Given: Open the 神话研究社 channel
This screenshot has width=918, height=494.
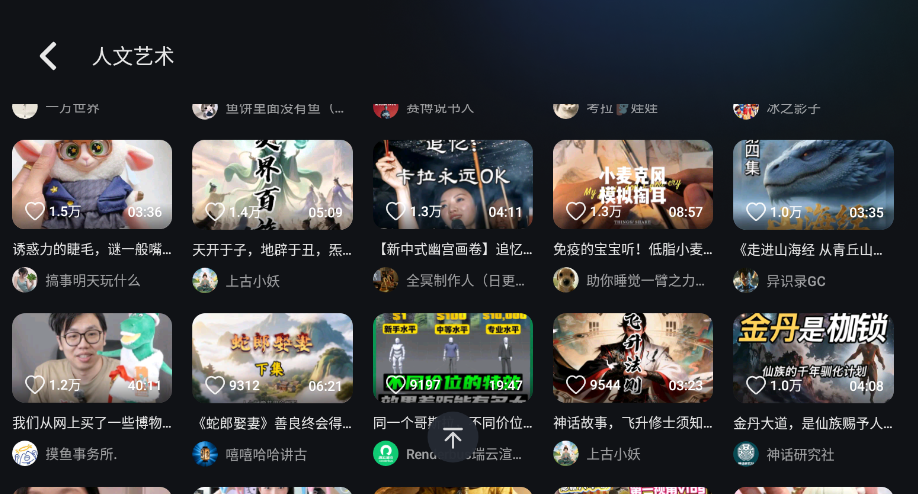Looking at the screenshot, I should coord(800,454).
